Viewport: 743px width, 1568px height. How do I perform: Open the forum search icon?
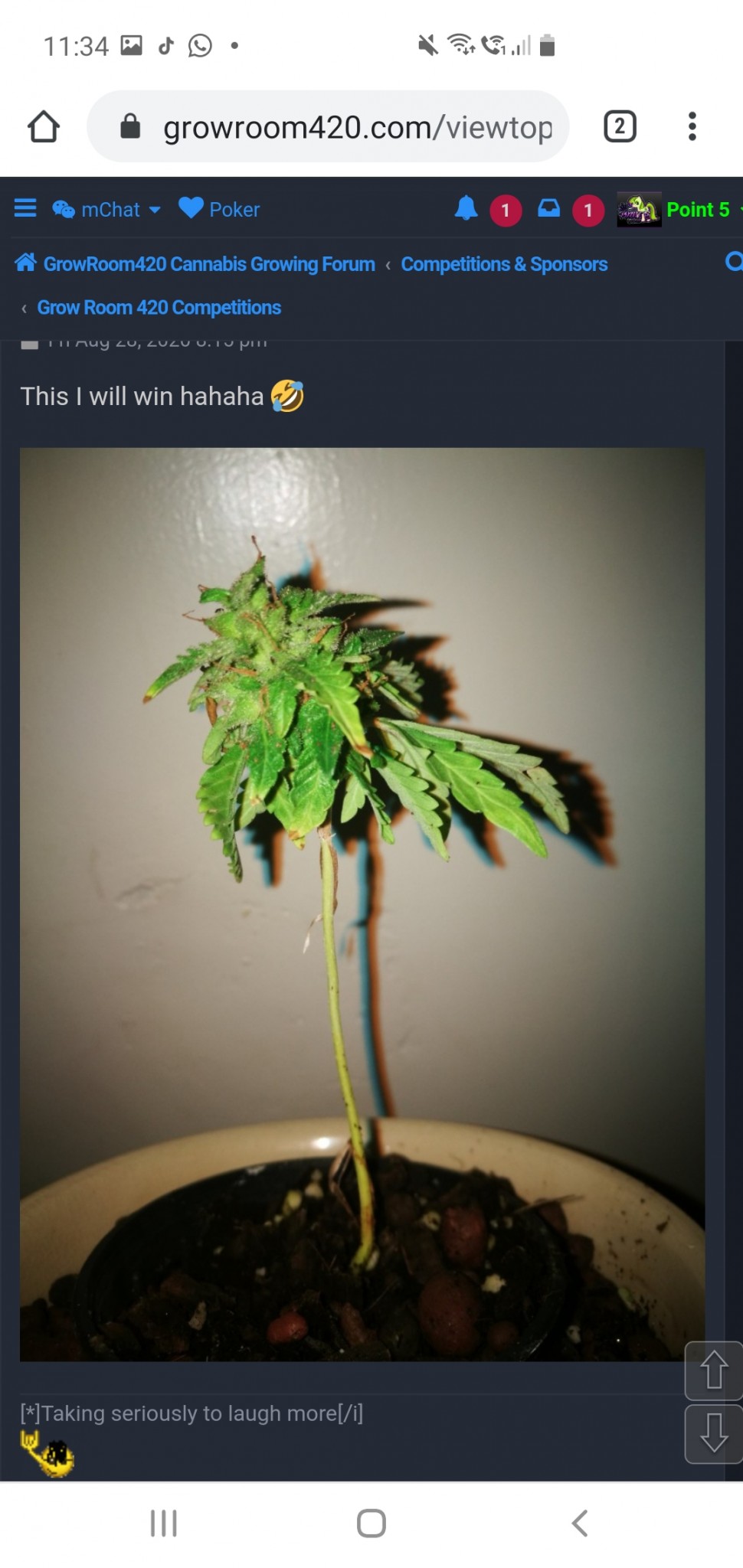point(733,263)
